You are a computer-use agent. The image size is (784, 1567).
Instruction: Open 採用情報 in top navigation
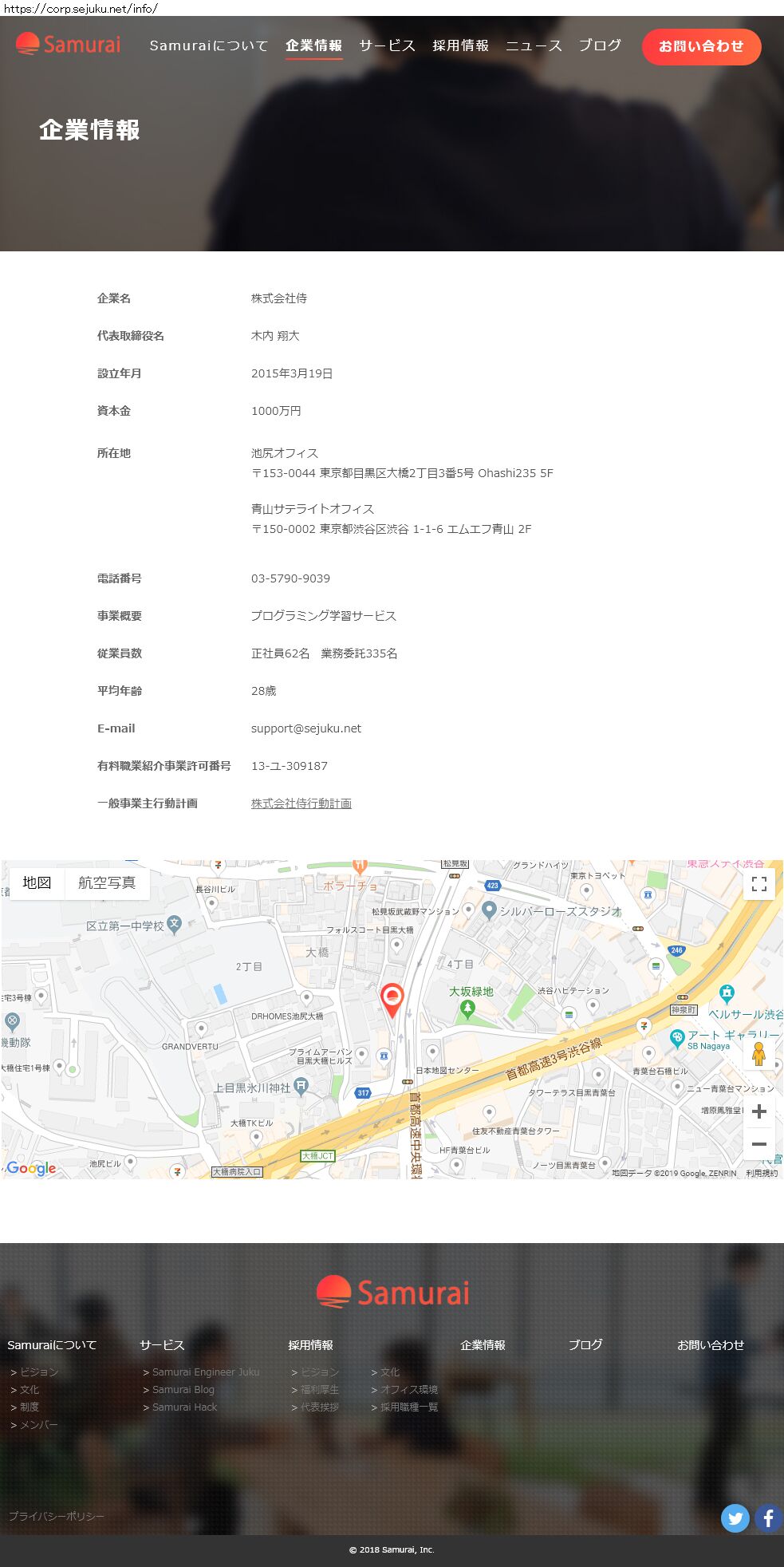pyautogui.click(x=460, y=45)
